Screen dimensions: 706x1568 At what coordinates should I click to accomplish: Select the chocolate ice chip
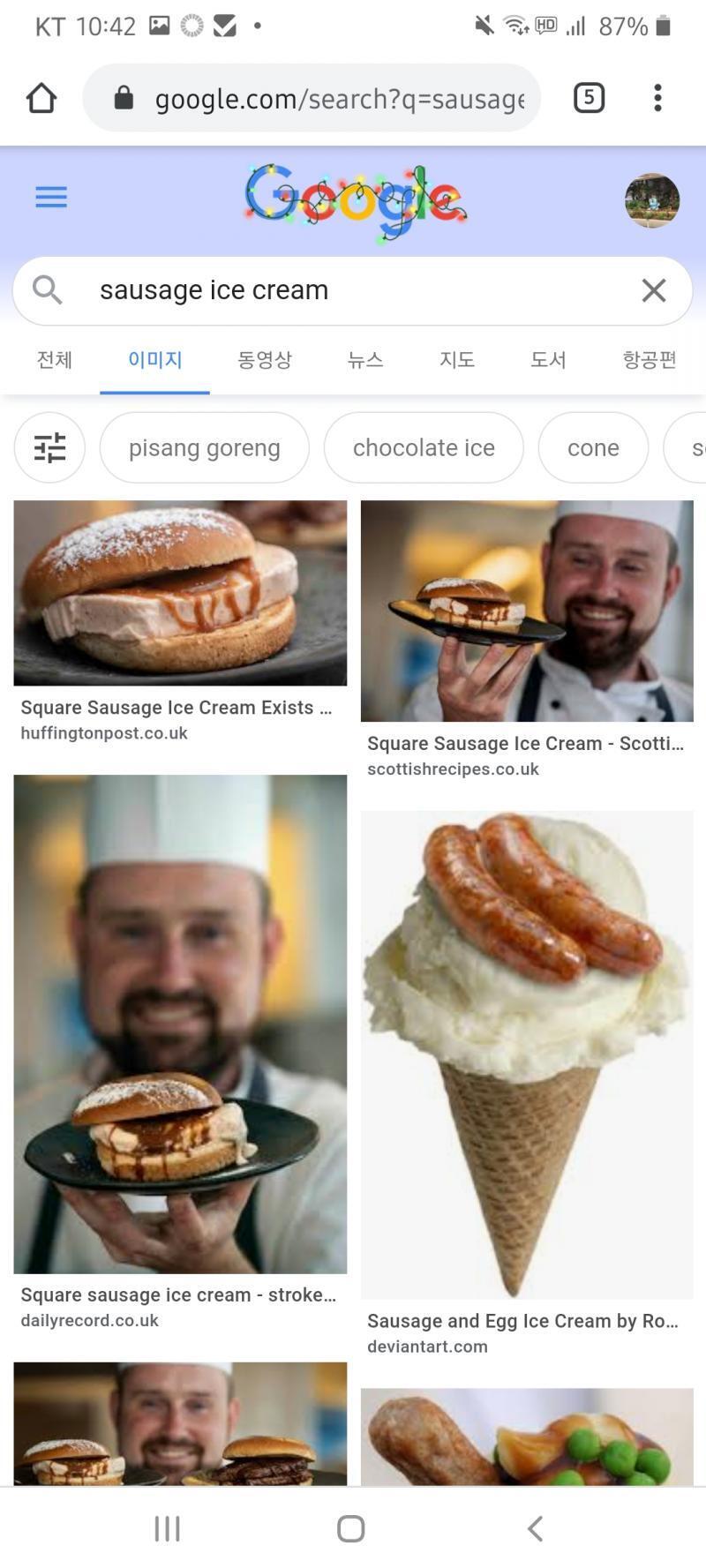(x=424, y=447)
